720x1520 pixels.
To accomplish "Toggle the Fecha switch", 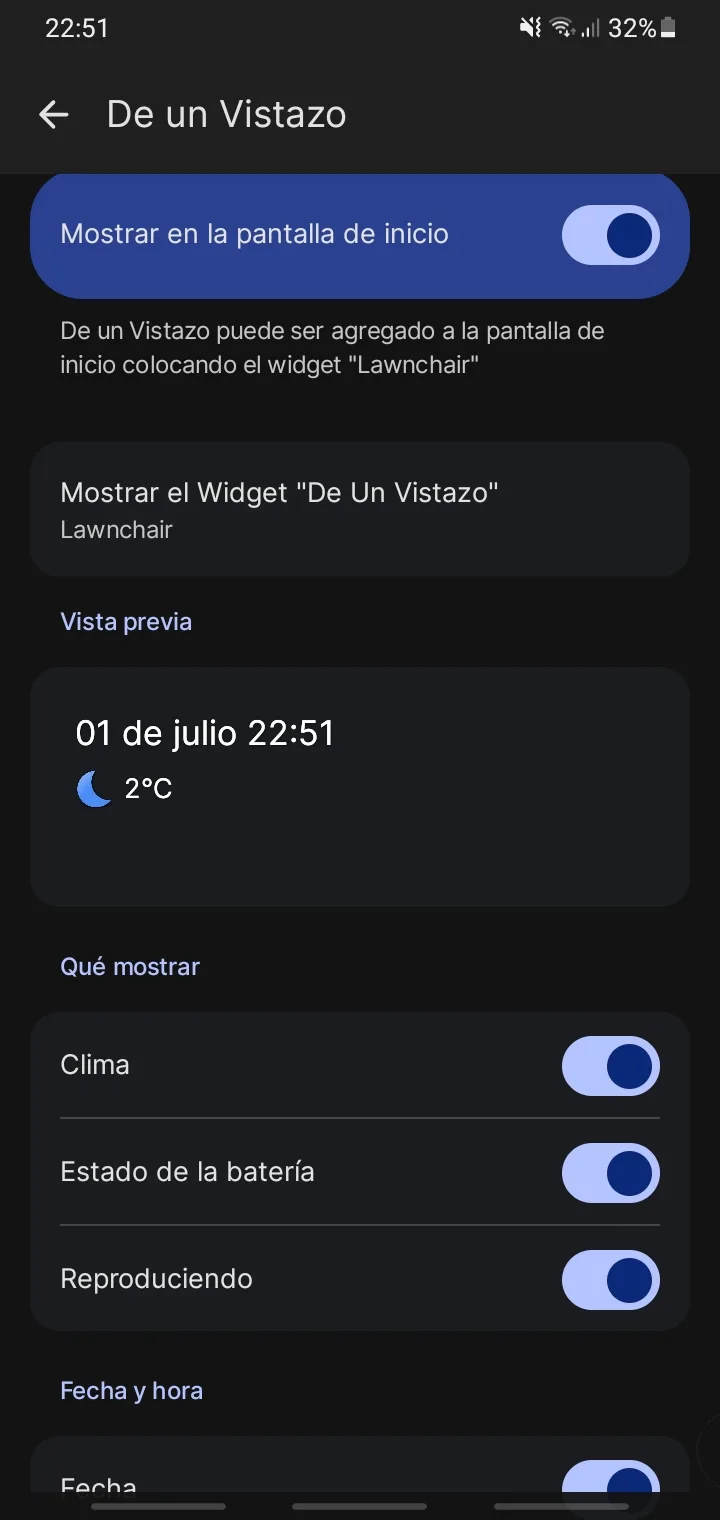I will pos(610,1477).
